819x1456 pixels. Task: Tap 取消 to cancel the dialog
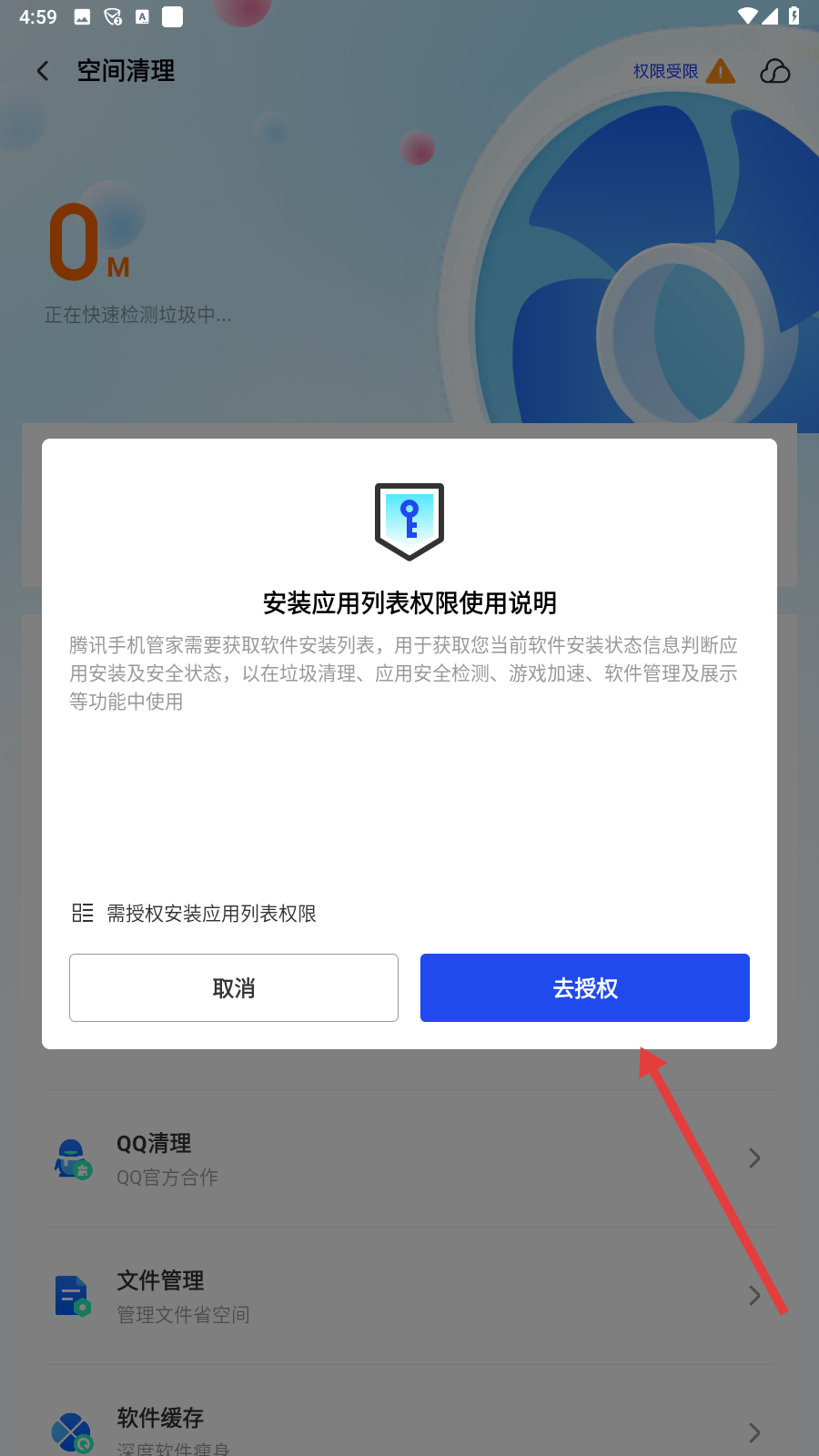point(234,987)
